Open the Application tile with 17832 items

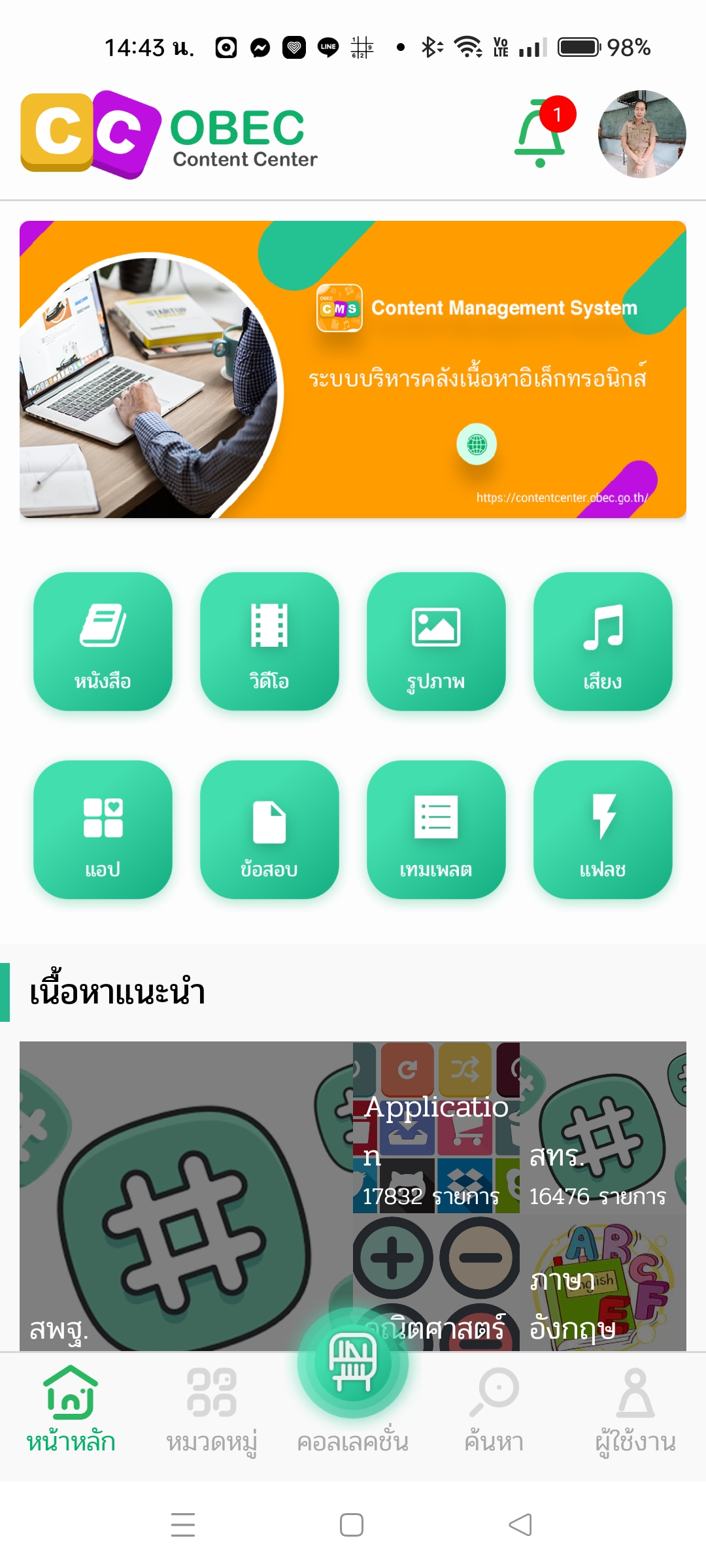(436, 1128)
